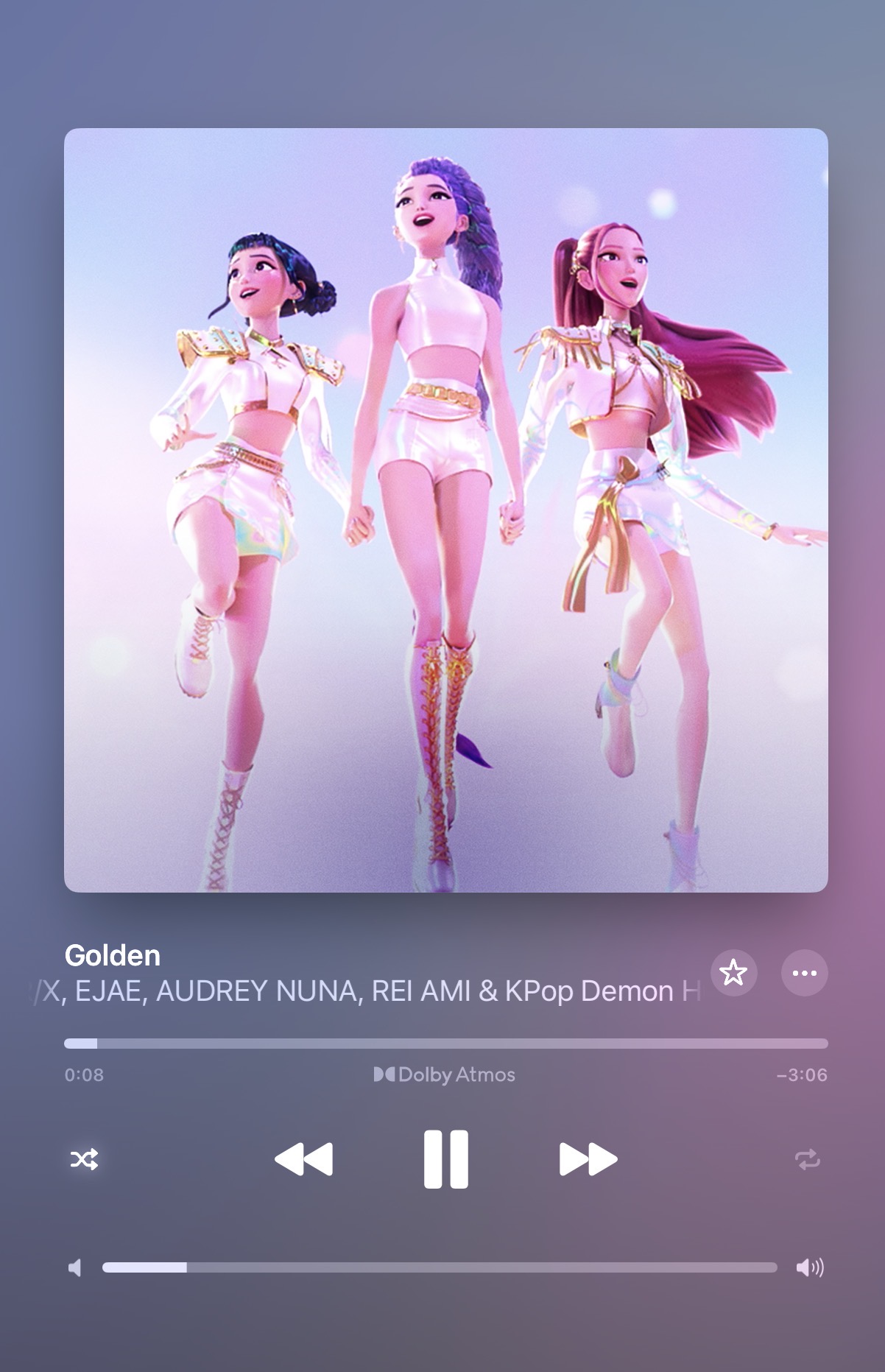Image resolution: width=885 pixels, height=1372 pixels.
Task: Tap the volume slider to adjust volume
Action: click(440, 1267)
